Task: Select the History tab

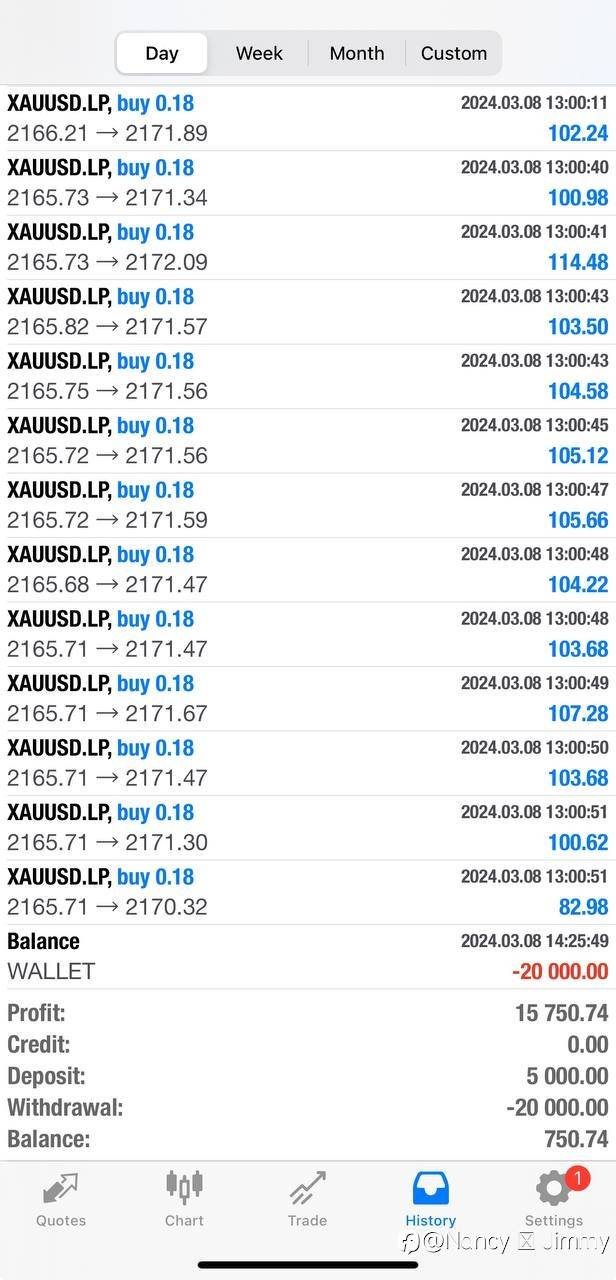Action: [x=431, y=1200]
